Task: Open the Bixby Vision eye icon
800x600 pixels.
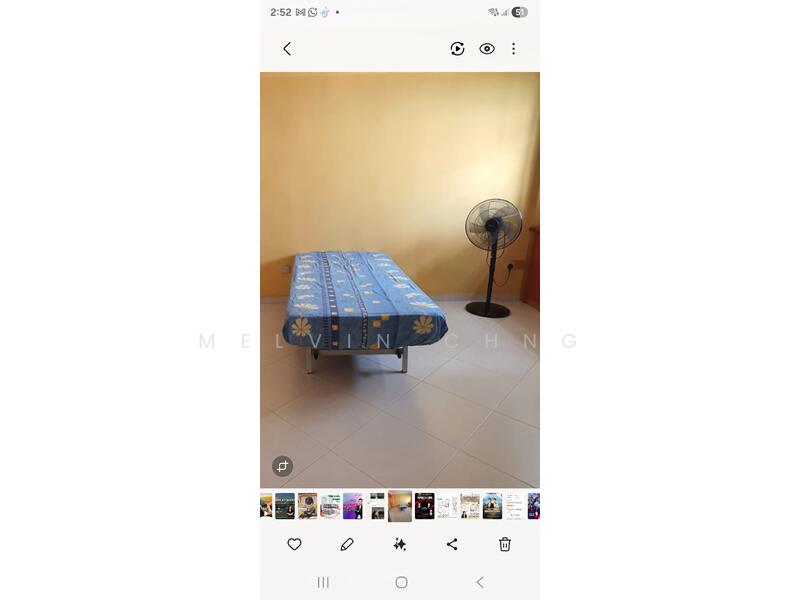Action: click(x=487, y=49)
